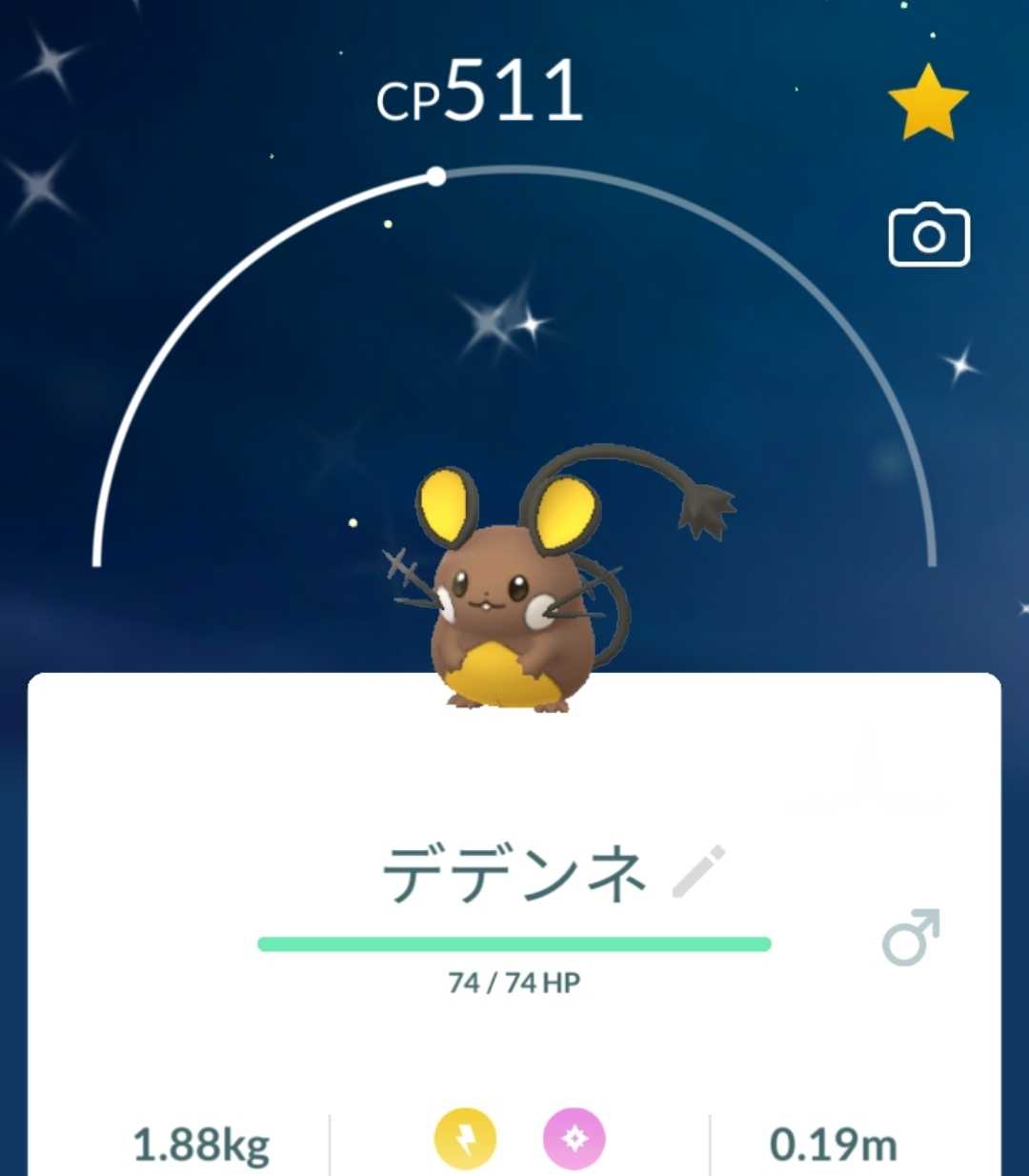The width and height of the screenshot is (1029, 1176).
Task: Edit the nickname デデンネ with the pencil
Action: pyautogui.click(x=698, y=872)
